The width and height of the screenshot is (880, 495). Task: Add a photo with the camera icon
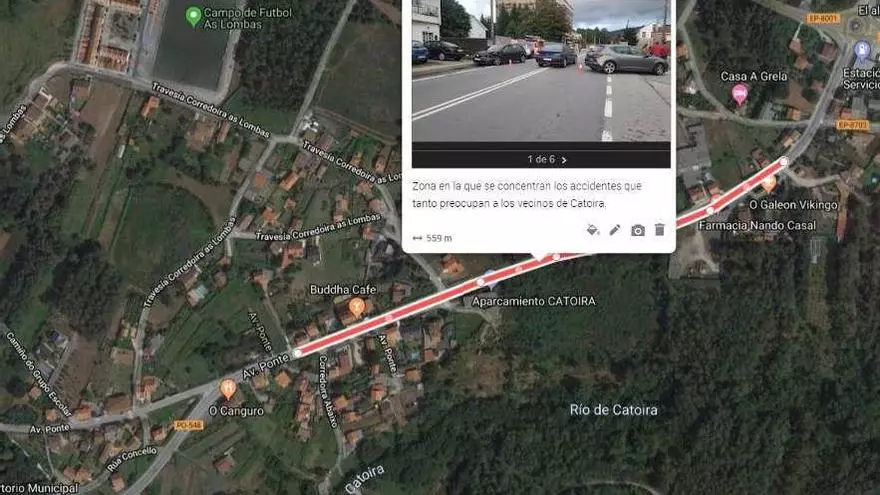pos(638,230)
